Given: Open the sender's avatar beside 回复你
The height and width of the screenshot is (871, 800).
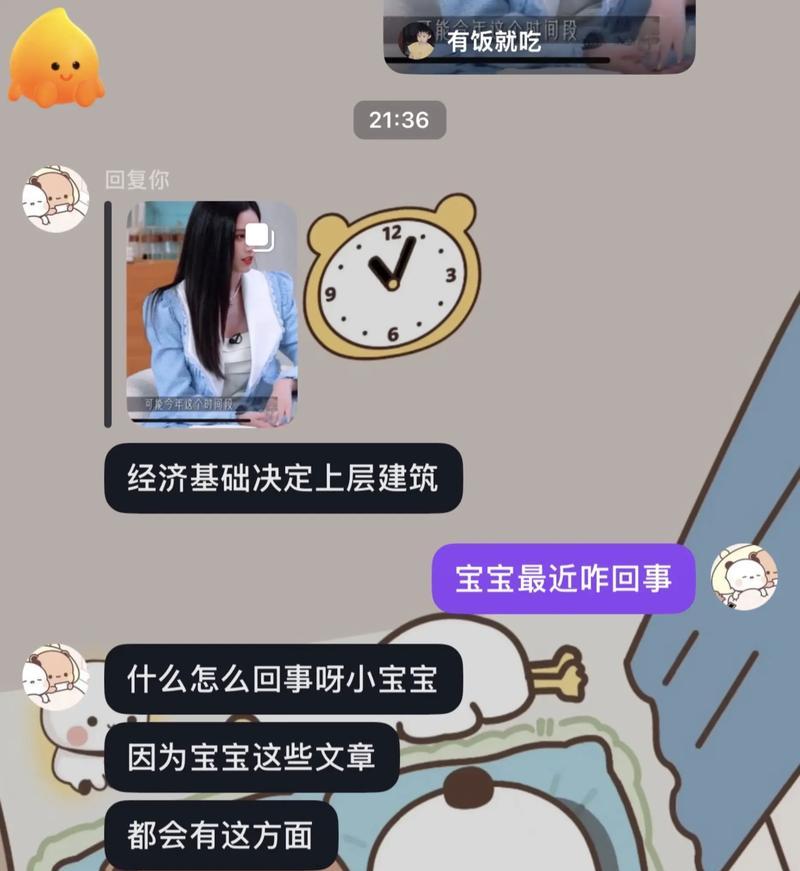Looking at the screenshot, I should (x=55, y=199).
